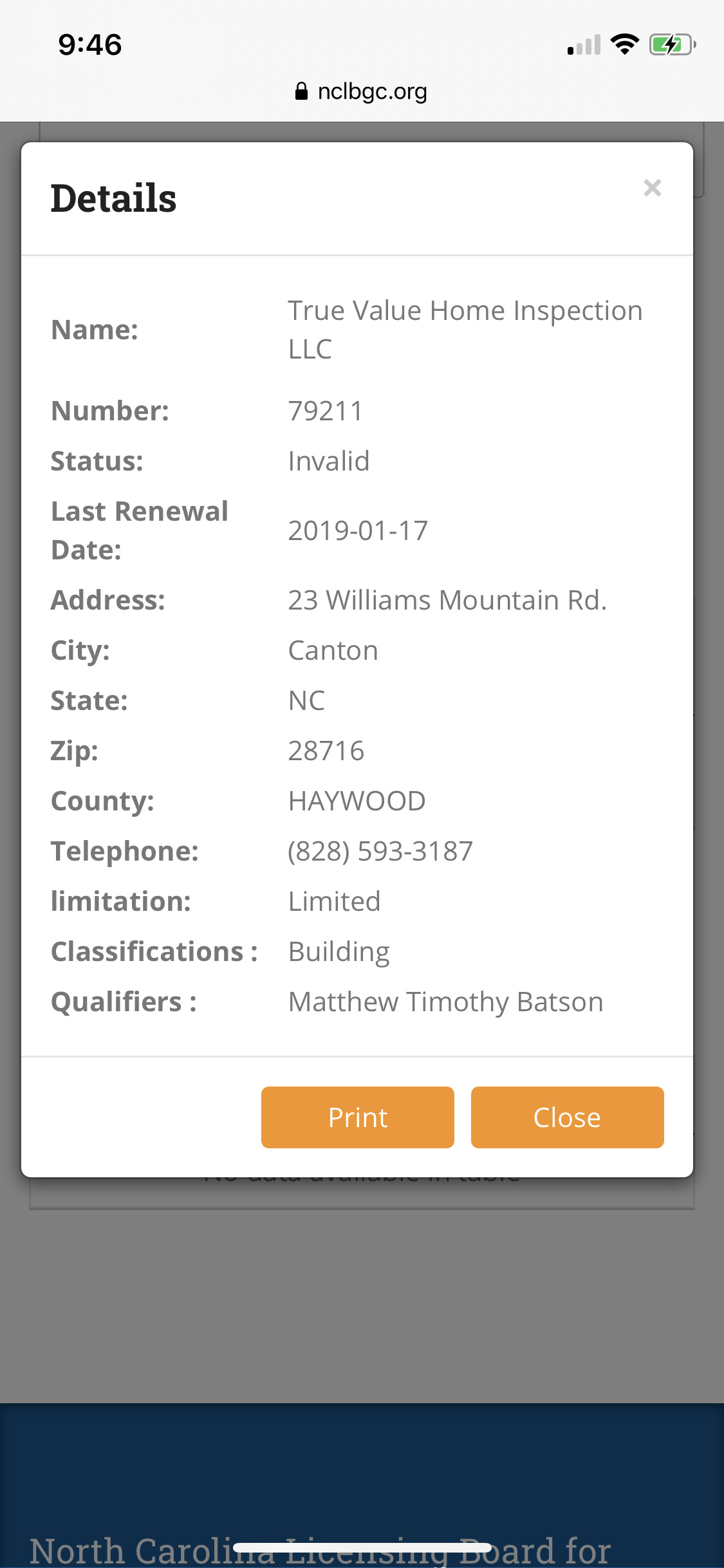Image resolution: width=724 pixels, height=1568 pixels.
Task: Dismiss the Details dialog with the X
Action: pyautogui.click(x=652, y=188)
